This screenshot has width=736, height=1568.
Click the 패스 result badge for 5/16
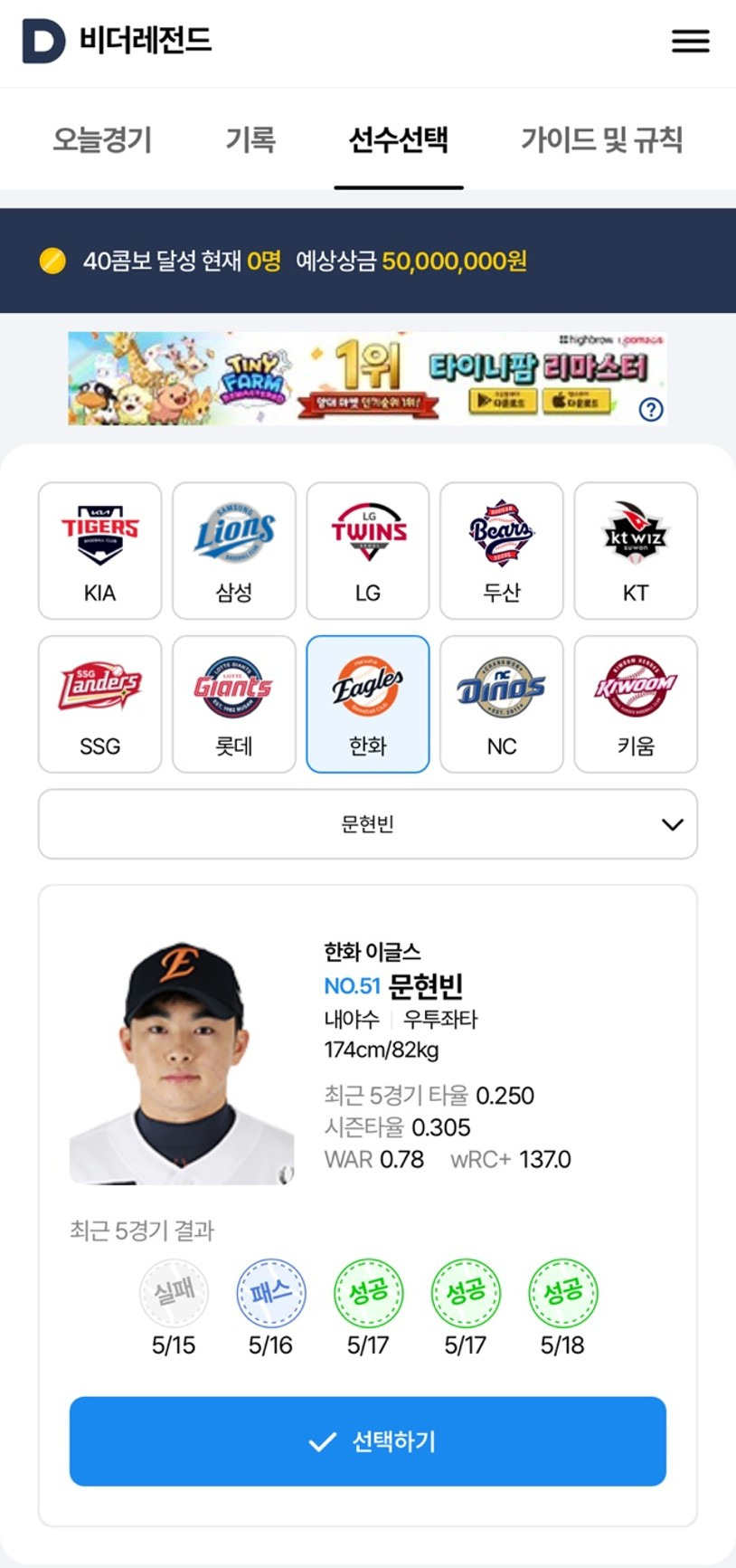[x=270, y=1293]
